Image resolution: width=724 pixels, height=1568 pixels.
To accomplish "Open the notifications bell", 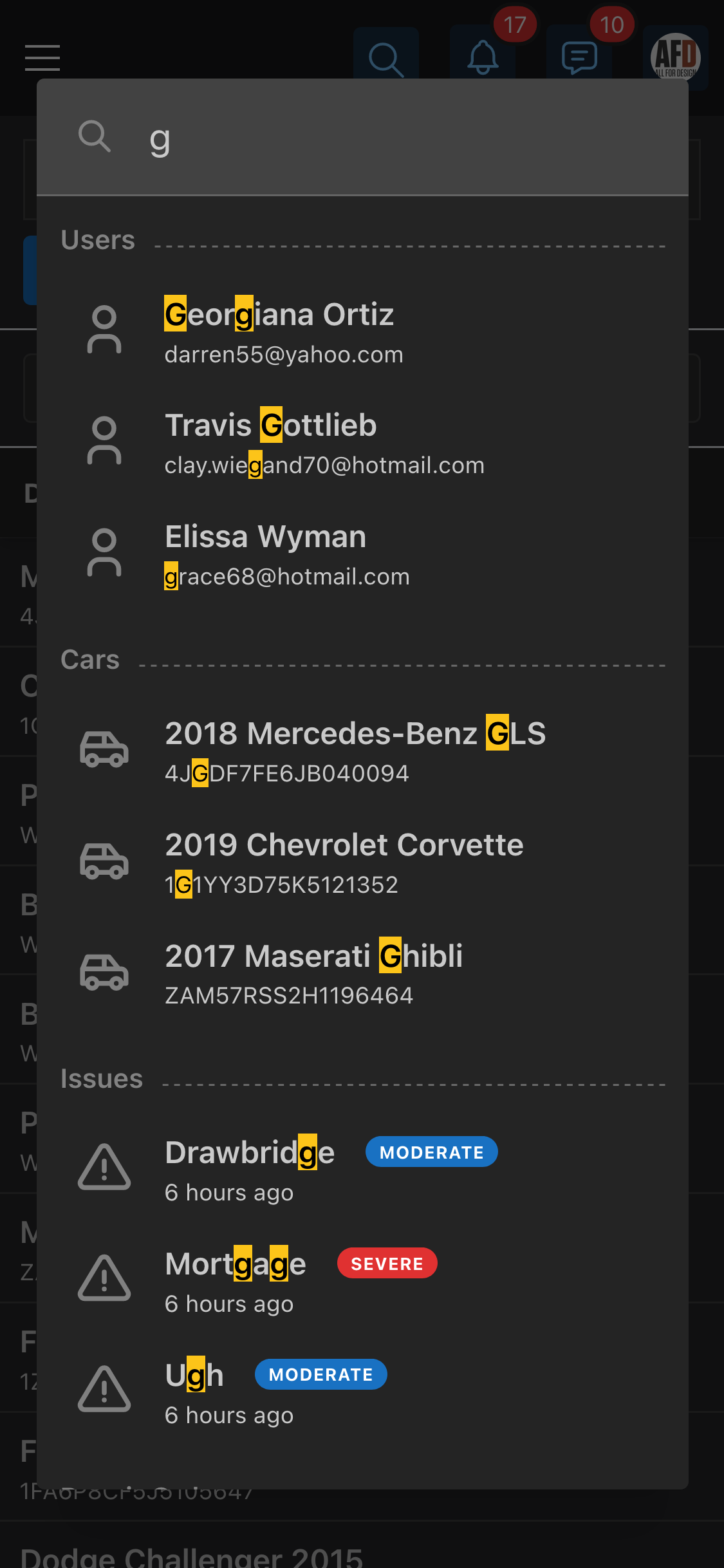I will [x=483, y=58].
